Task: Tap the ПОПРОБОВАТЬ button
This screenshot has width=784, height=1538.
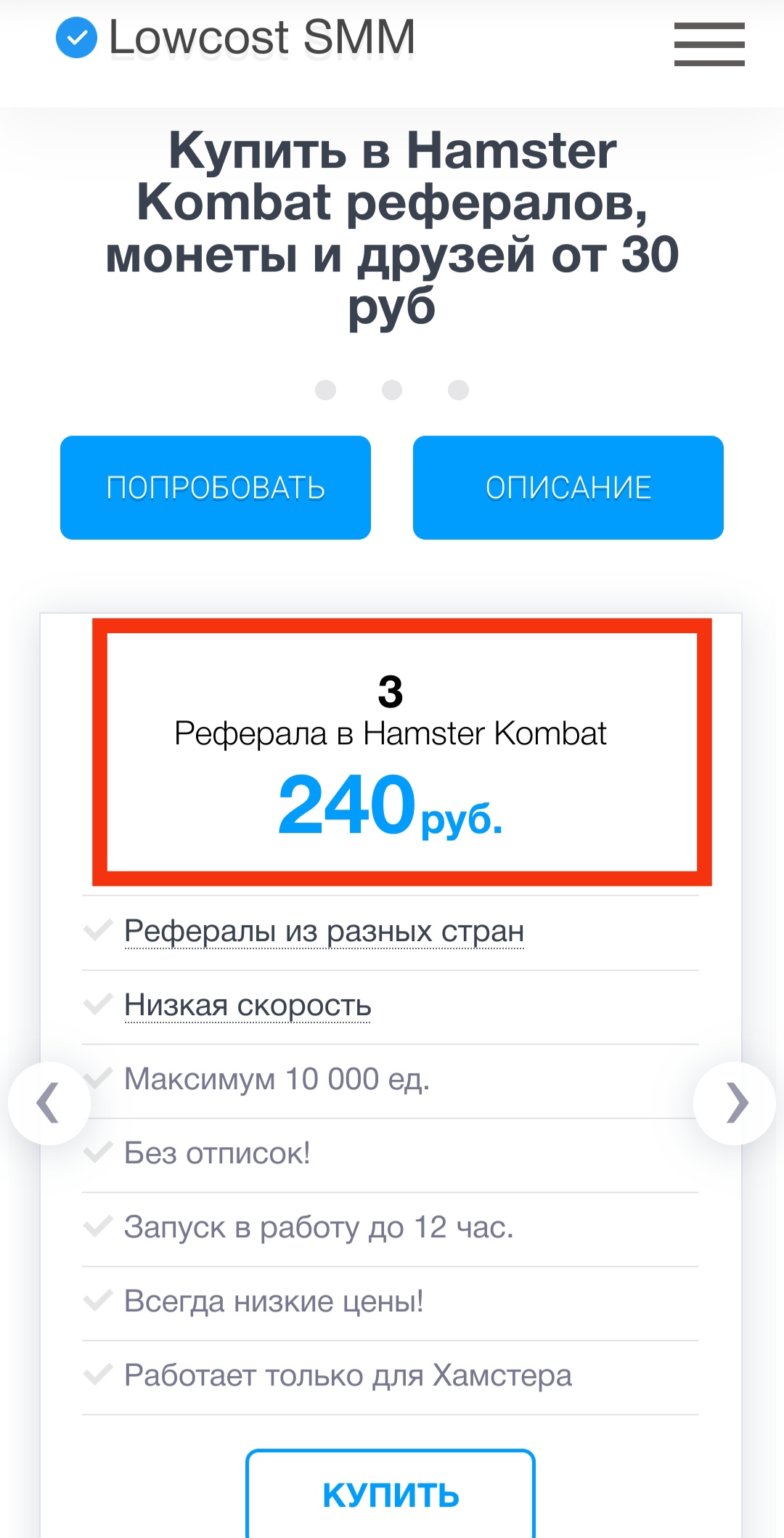Action: [216, 487]
